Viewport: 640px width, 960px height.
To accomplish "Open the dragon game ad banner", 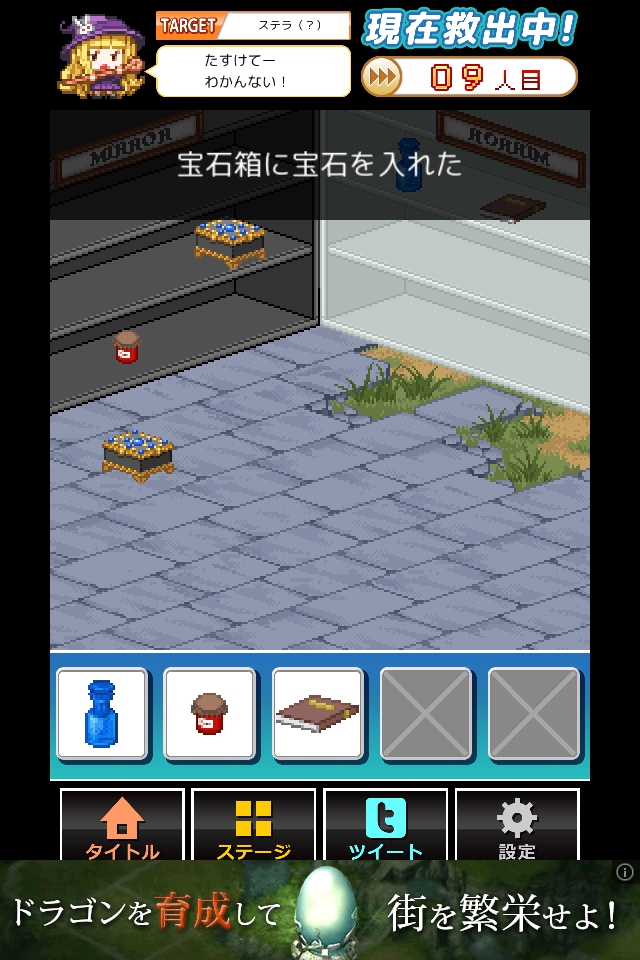I will [320, 912].
